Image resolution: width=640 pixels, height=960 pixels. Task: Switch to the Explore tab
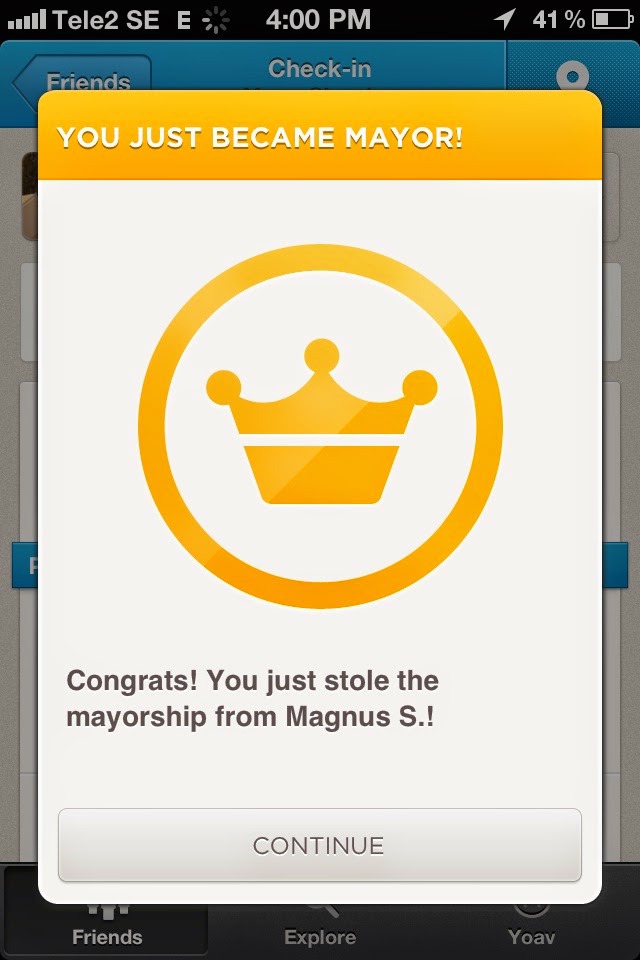(x=320, y=930)
